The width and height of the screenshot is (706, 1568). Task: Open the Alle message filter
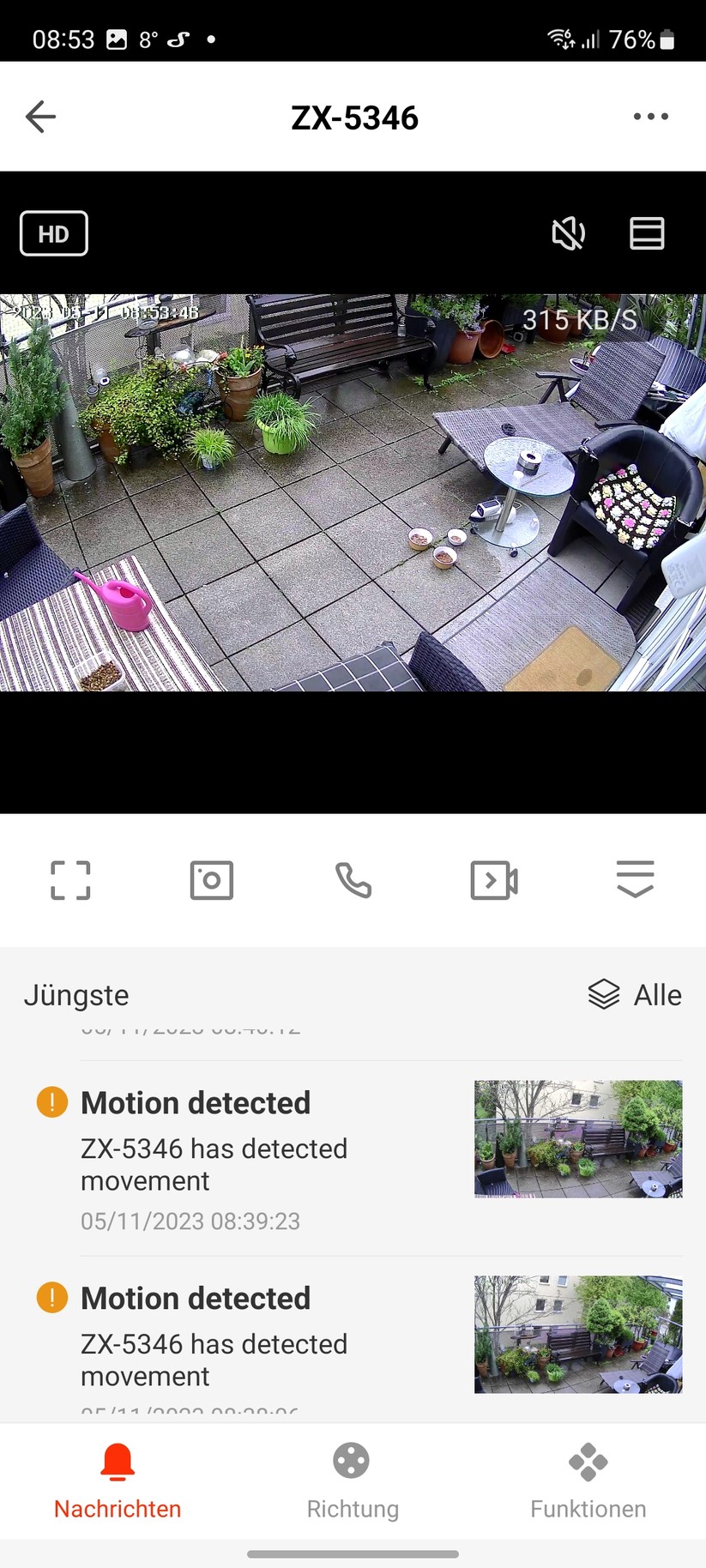(635, 995)
